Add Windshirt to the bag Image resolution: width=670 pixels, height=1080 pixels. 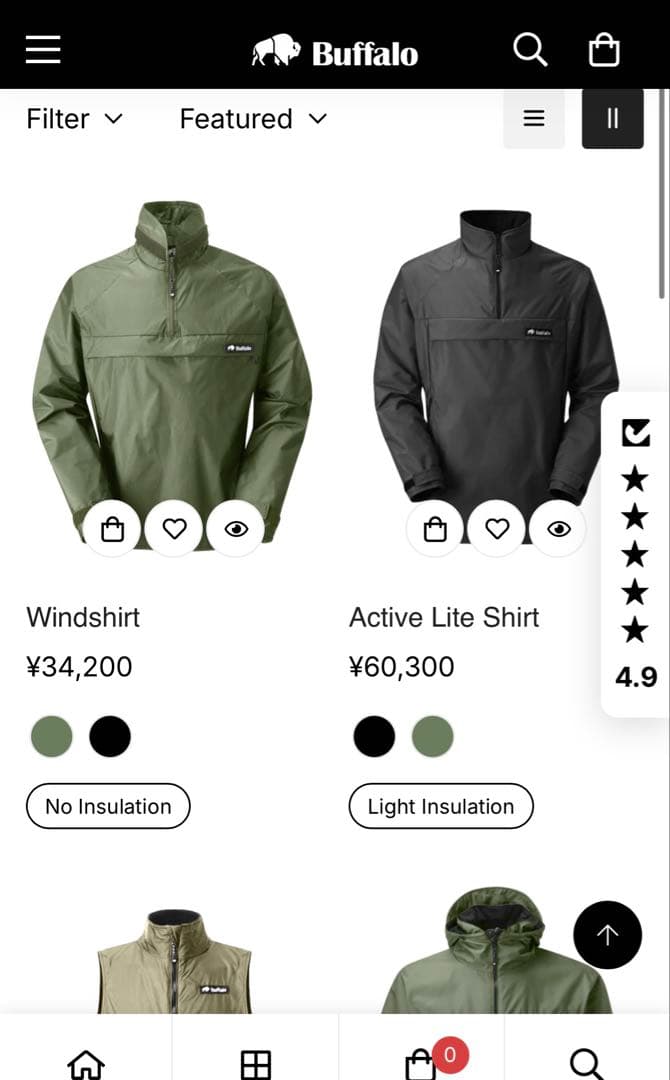[113, 529]
